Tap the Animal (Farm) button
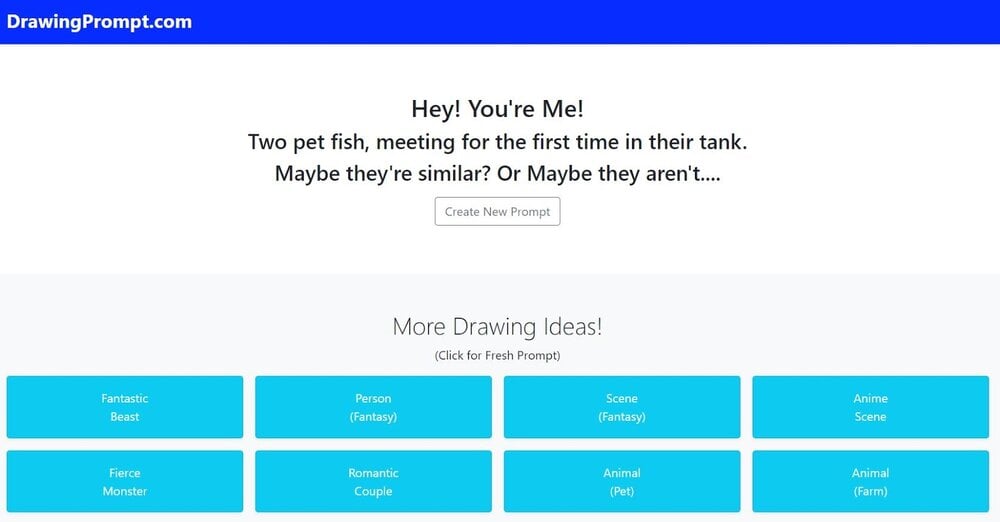Viewport: 1000px width, 522px height. (870, 481)
